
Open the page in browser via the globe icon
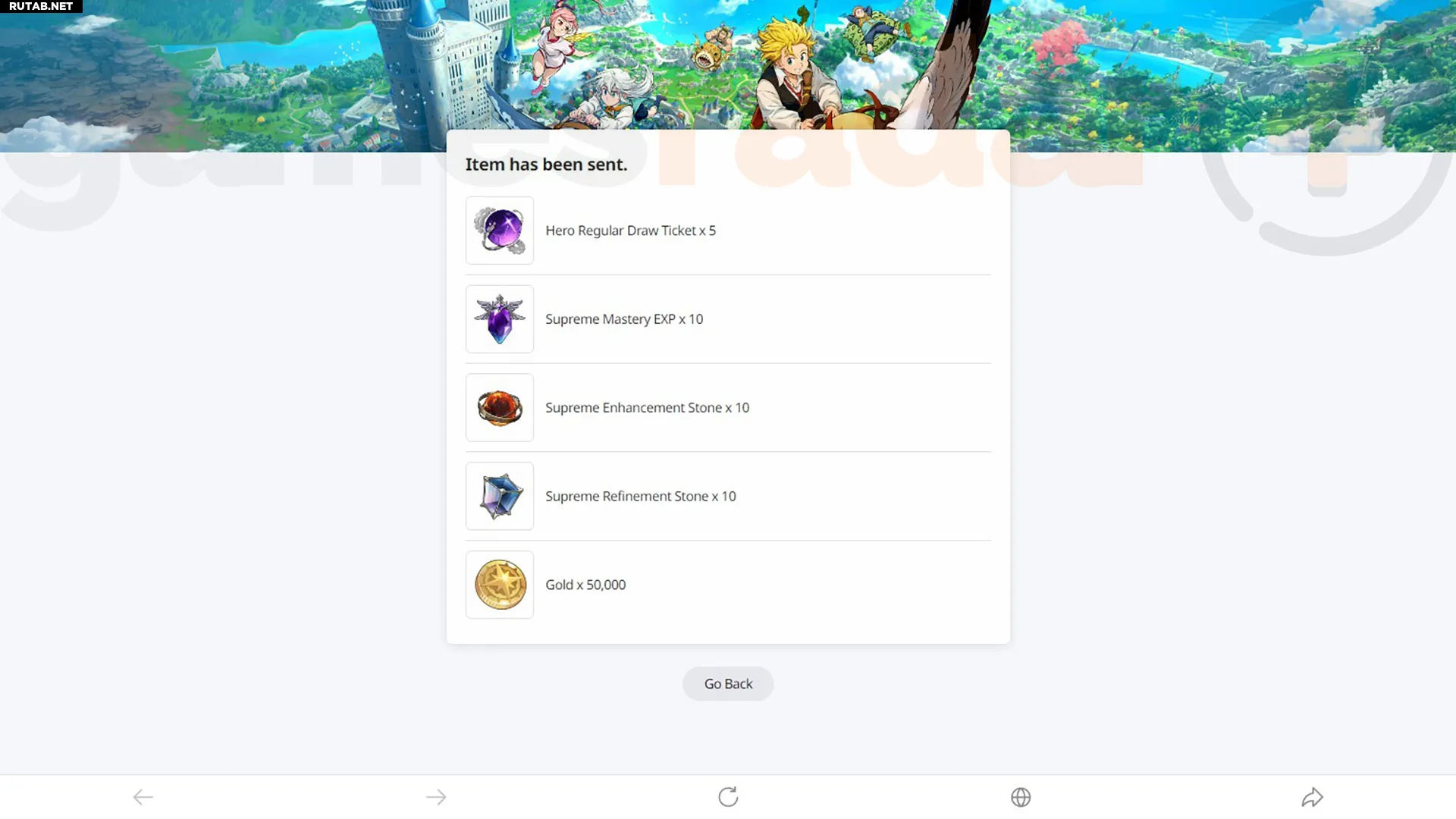1021,797
